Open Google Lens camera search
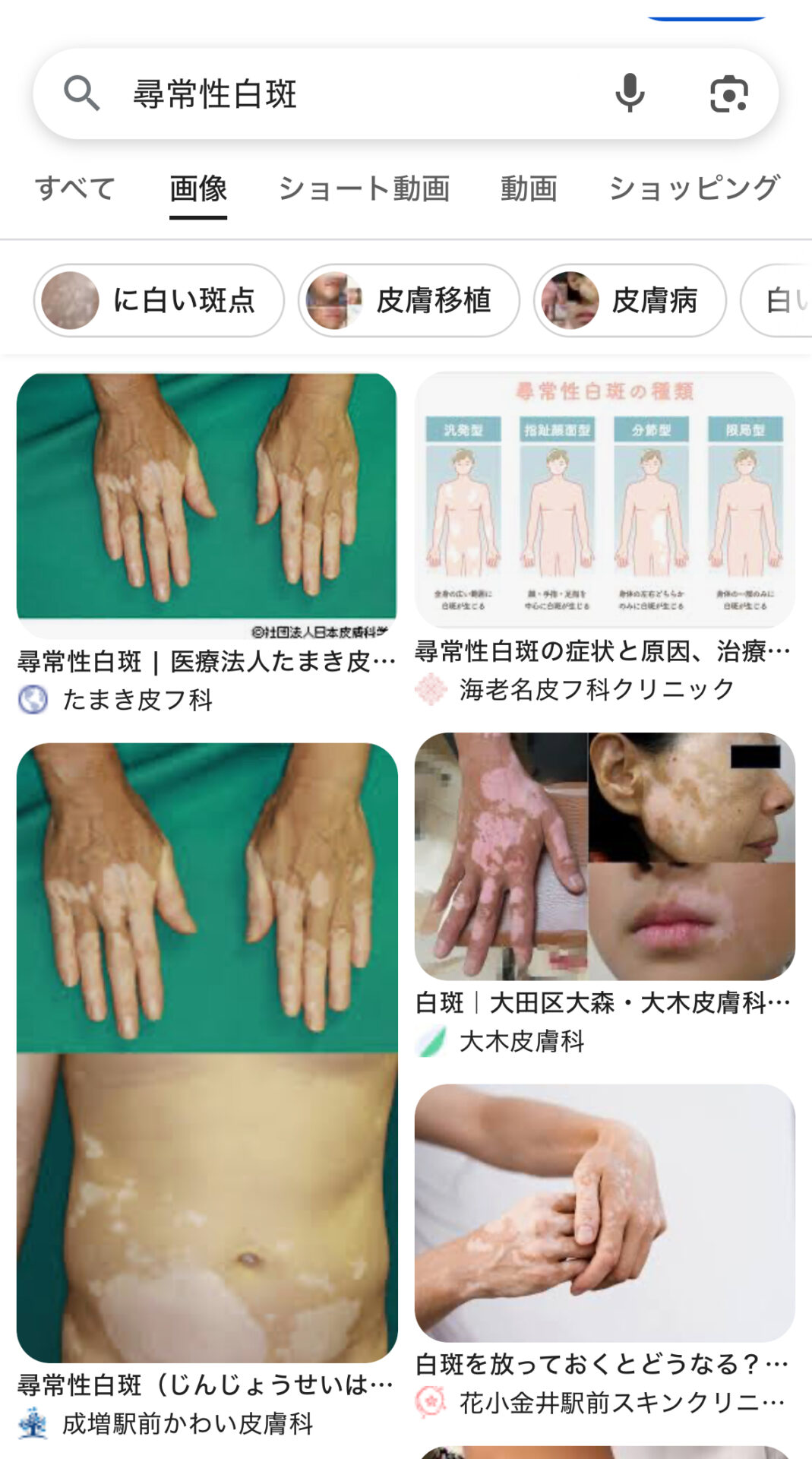Viewport: 812px width, 1459px height. point(728,94)
